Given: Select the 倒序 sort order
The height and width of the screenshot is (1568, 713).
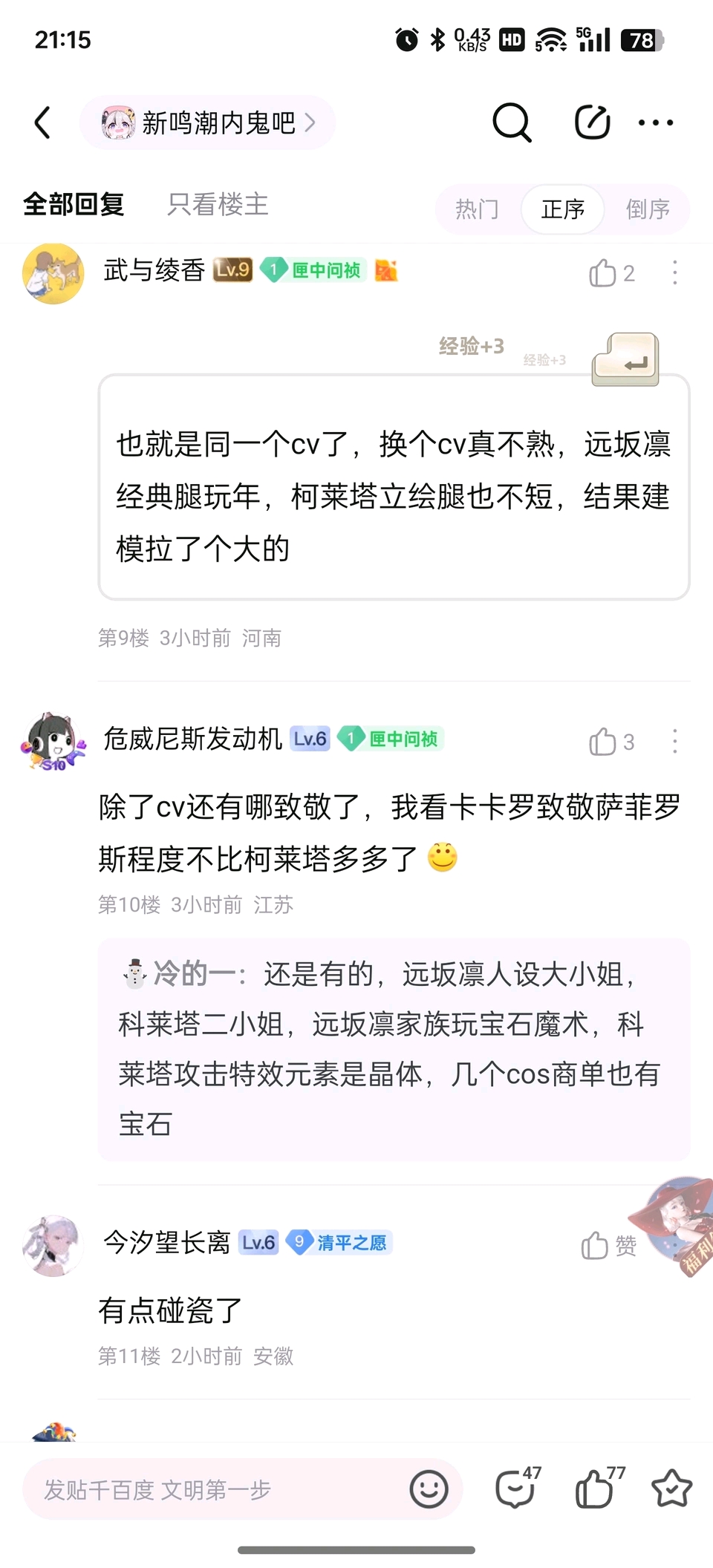Looking at the screenshot, I should point(647,209).
